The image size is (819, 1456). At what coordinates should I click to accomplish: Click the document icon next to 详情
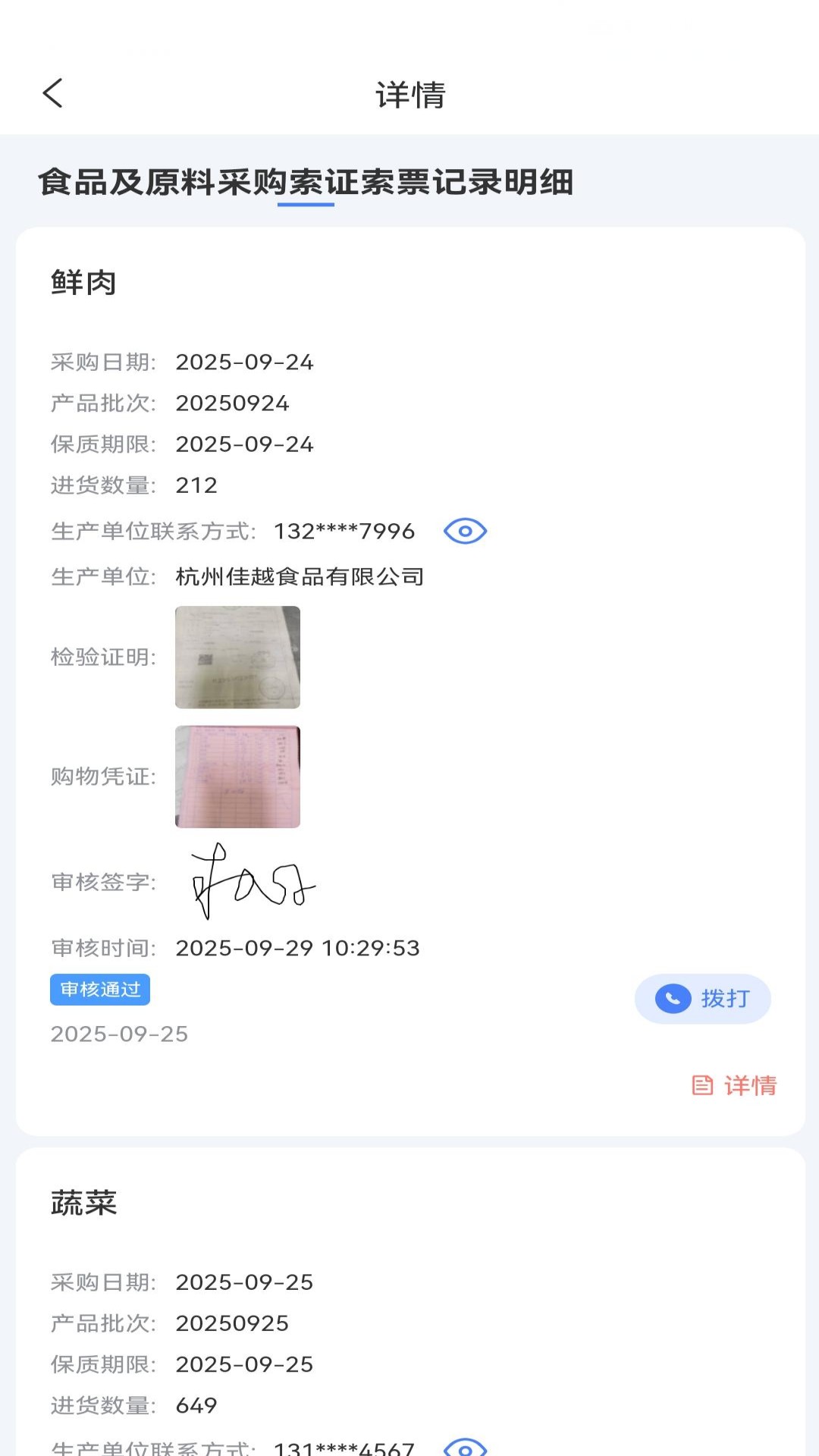[701, 1086]
